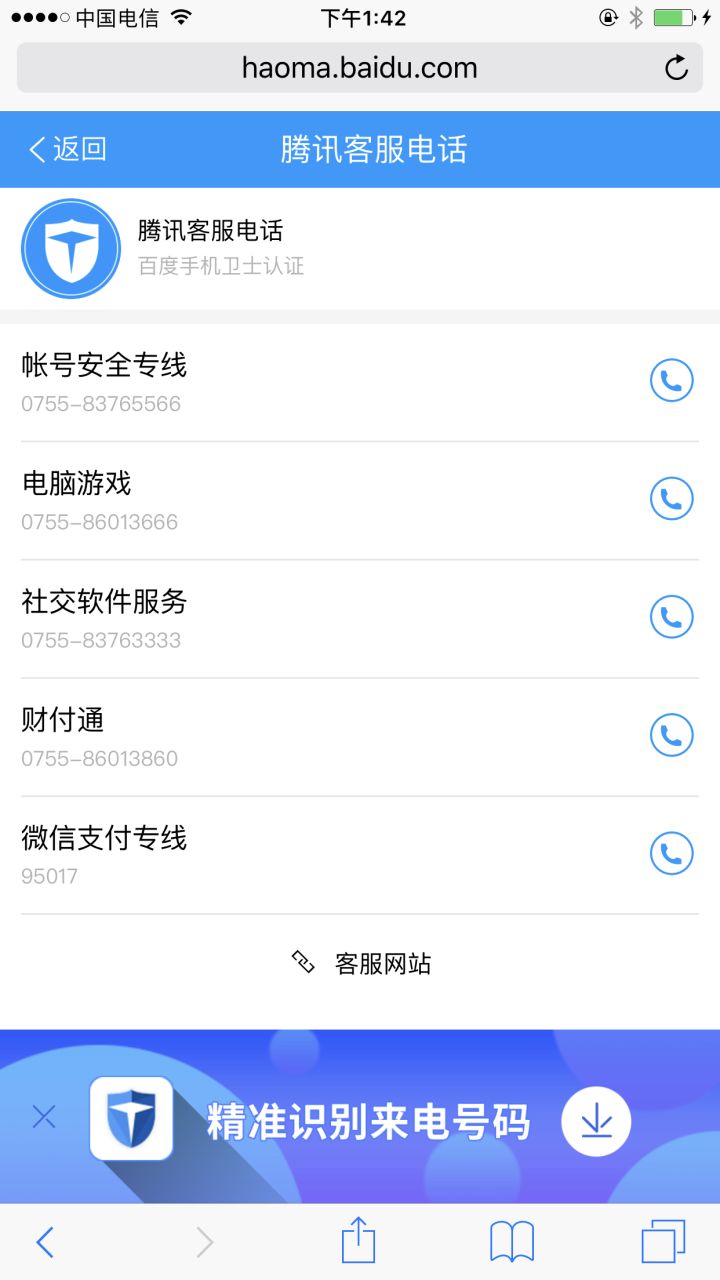Tap the 腾讯客服电话 shield logo

pyautogui.click(x=70, y=248)
